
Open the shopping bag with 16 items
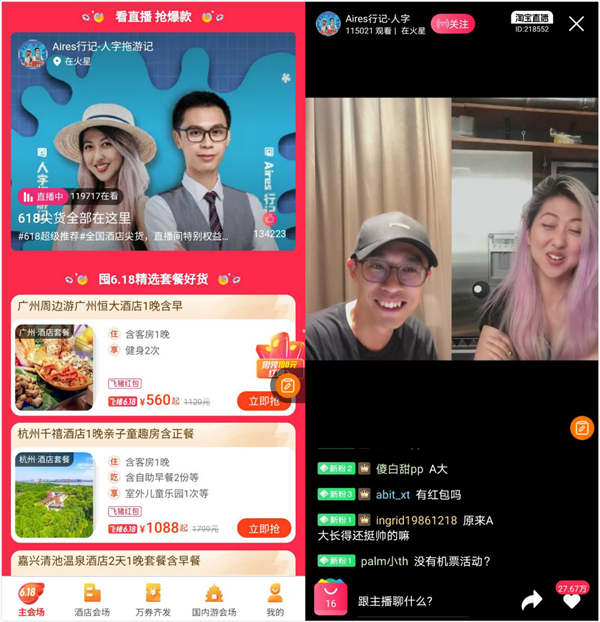coord(329,599)
